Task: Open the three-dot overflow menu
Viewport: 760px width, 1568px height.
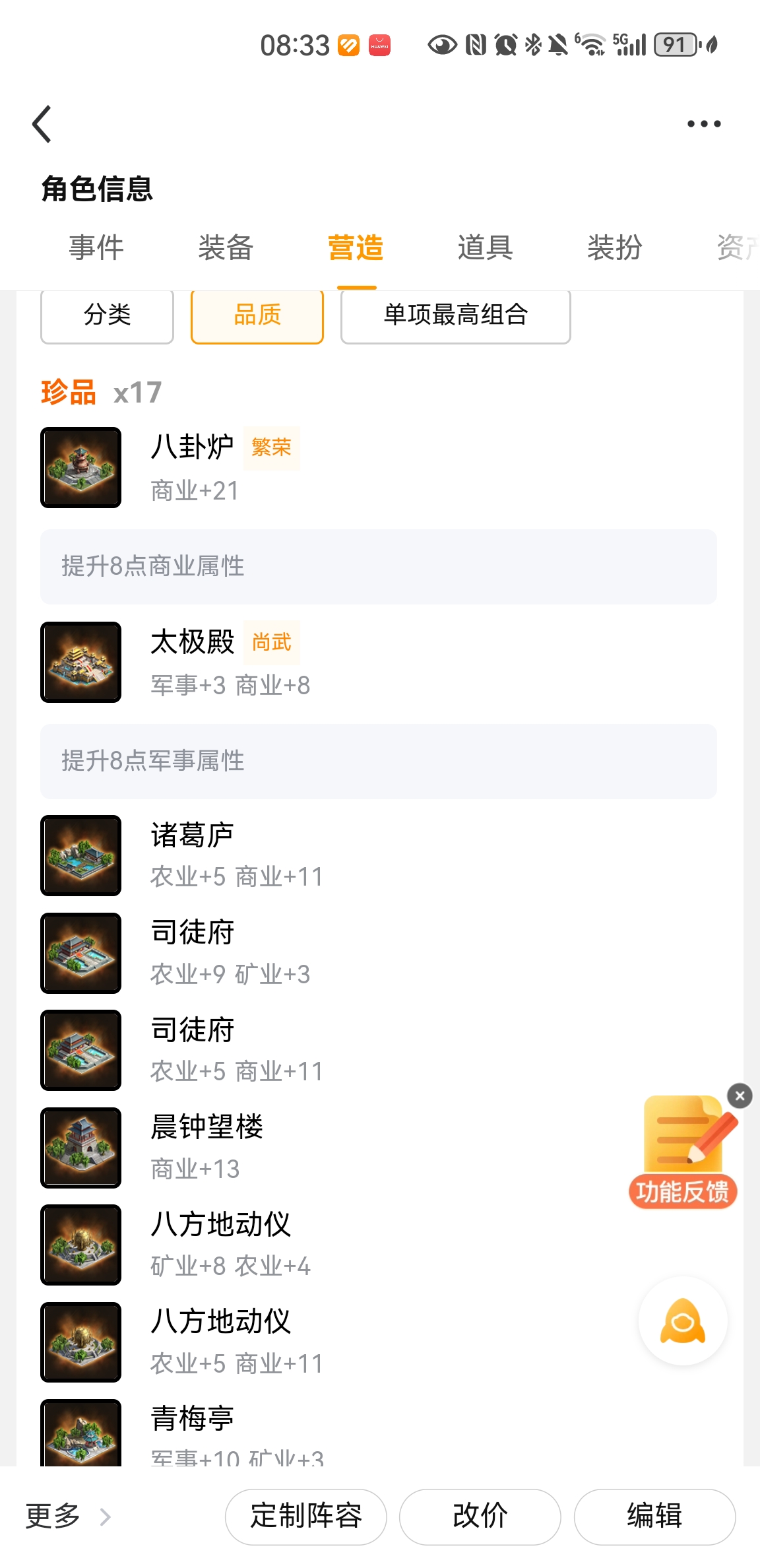Action: pyautogui.click(x=703, y=124)
